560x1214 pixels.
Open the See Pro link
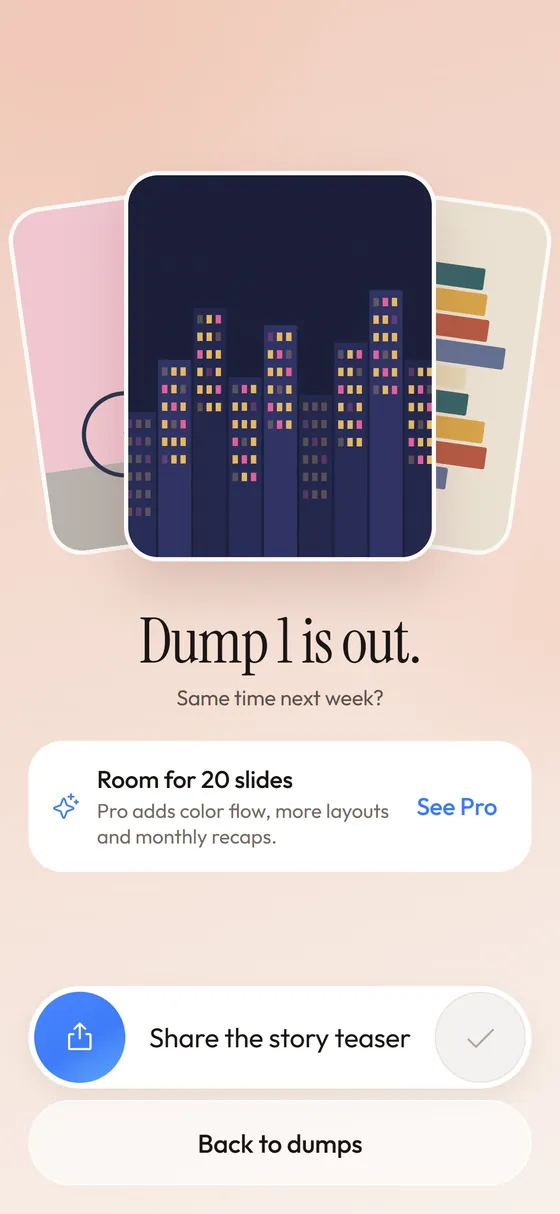(456, 807)
